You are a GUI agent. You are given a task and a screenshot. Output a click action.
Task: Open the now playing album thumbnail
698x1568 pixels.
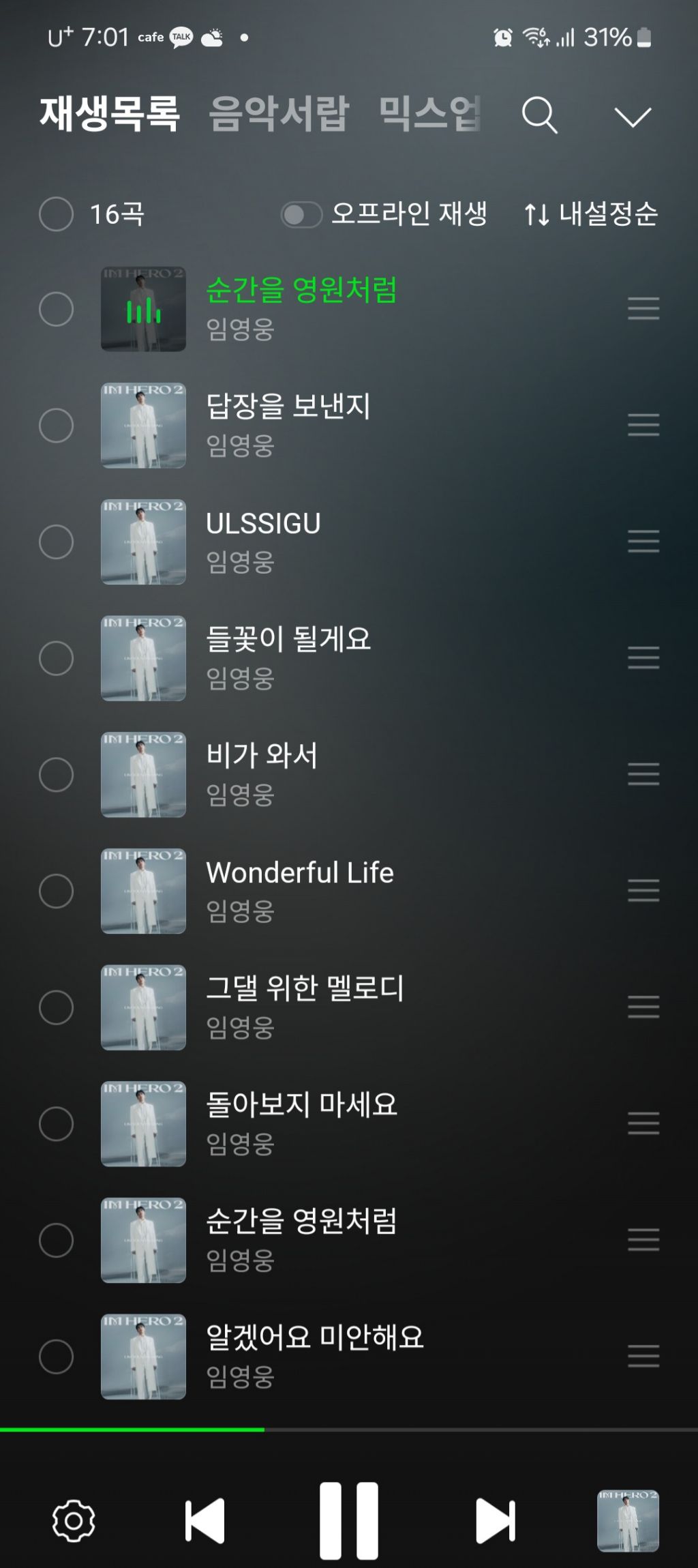tap(628, 1520)
